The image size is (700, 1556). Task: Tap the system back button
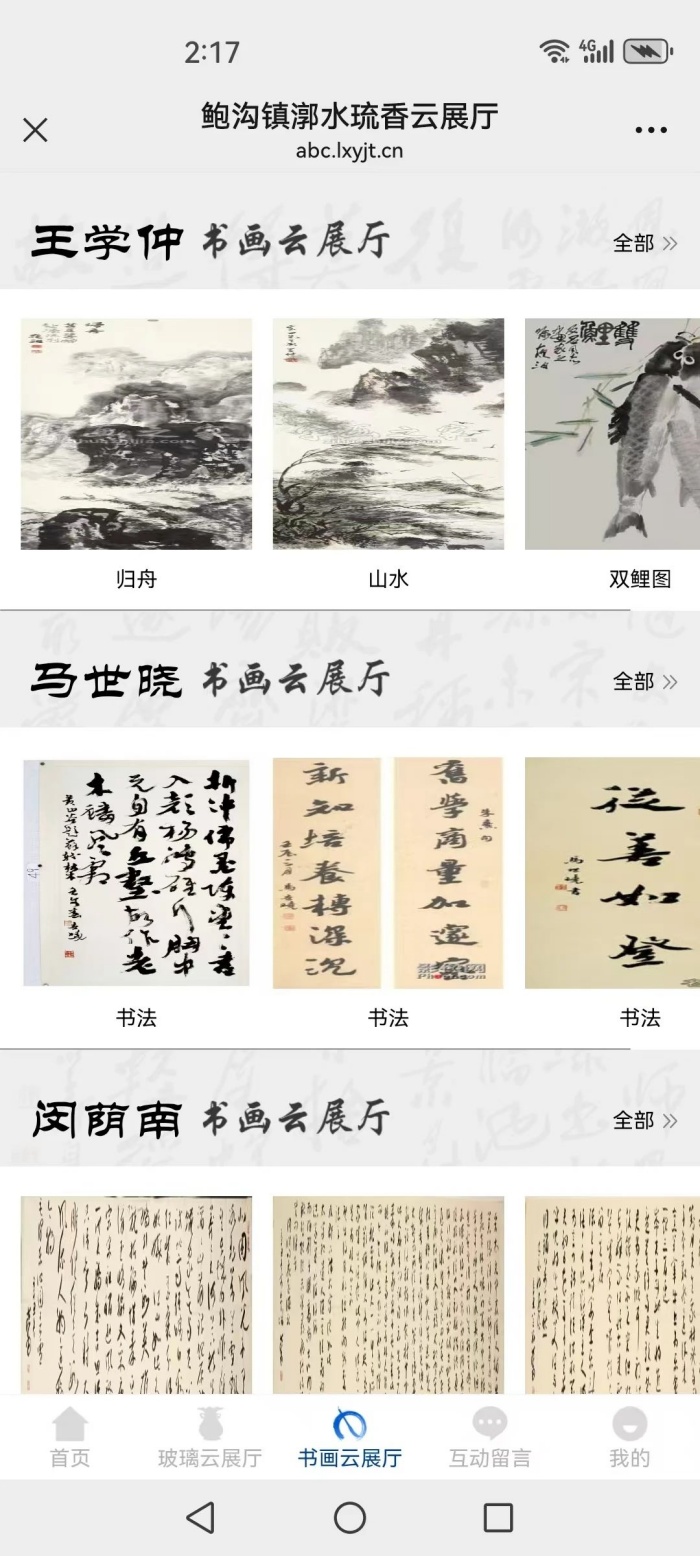[201, 1518]
